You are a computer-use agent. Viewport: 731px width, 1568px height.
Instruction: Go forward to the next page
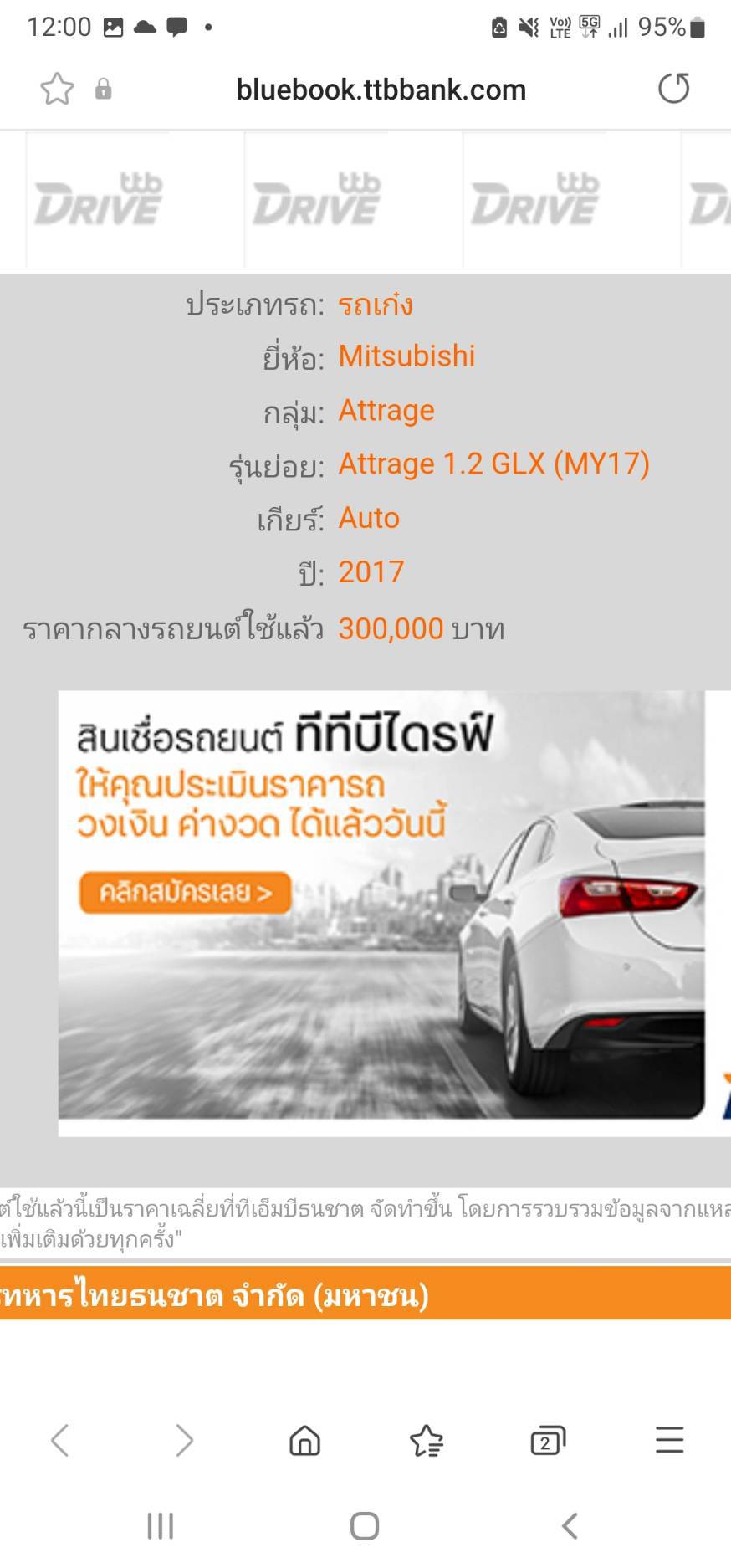[184, 1440]
